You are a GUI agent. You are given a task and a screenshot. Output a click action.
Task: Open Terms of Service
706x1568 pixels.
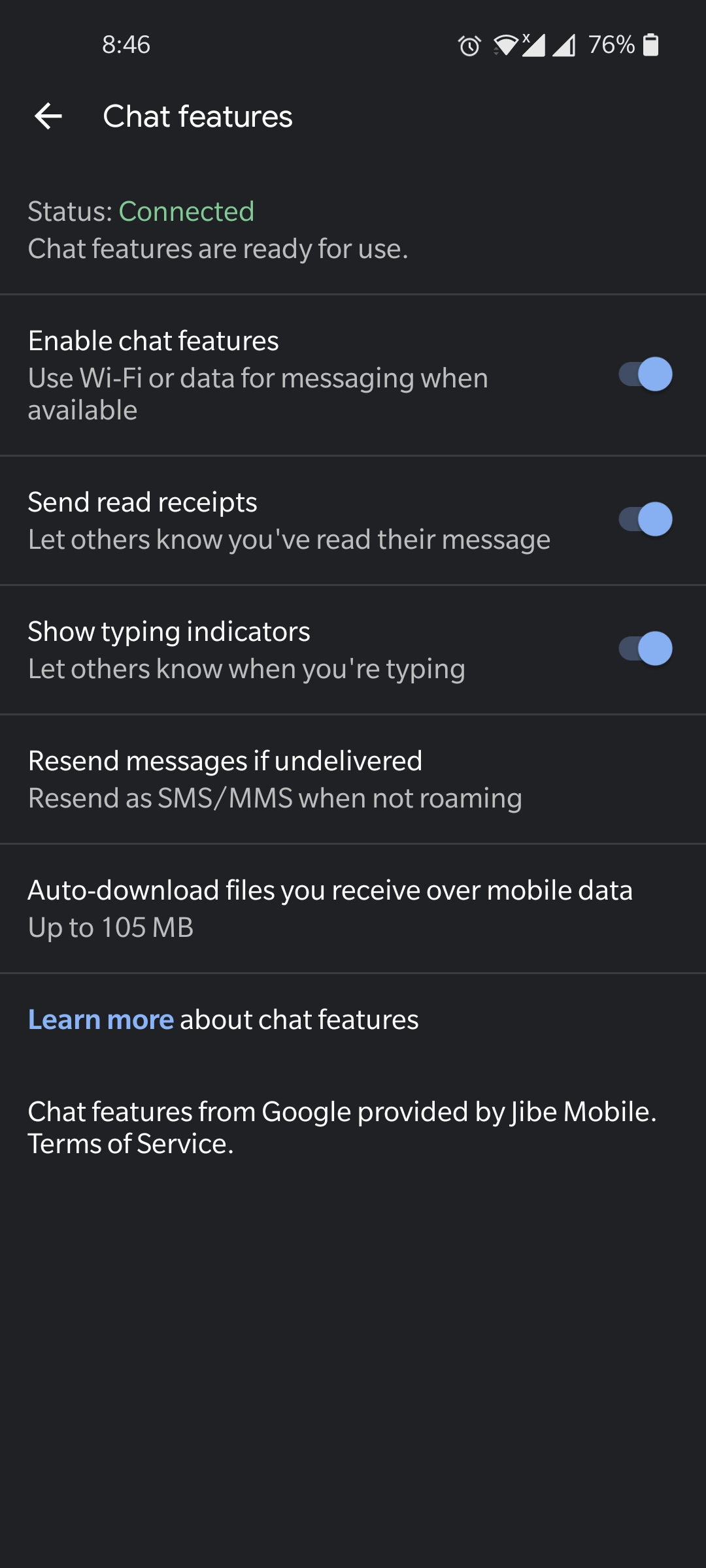click(x=130, y=1145)
